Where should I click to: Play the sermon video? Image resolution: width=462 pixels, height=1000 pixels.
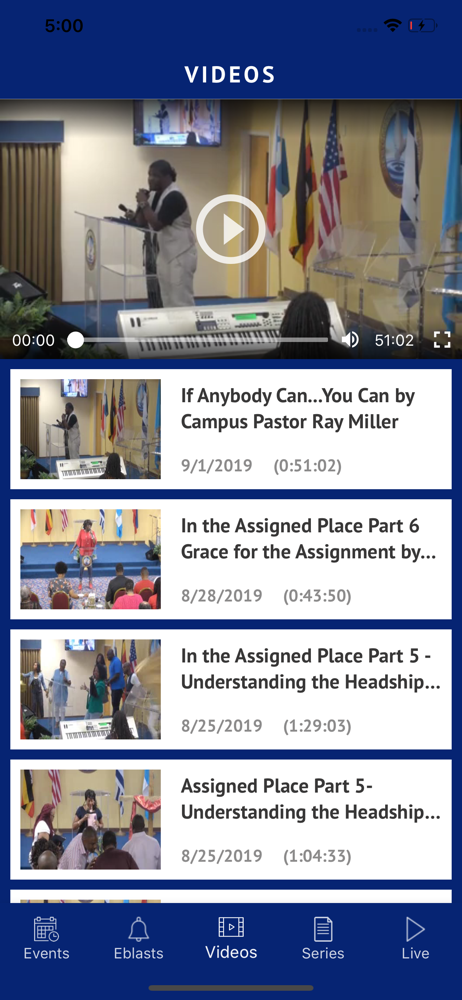pos(230,229)
